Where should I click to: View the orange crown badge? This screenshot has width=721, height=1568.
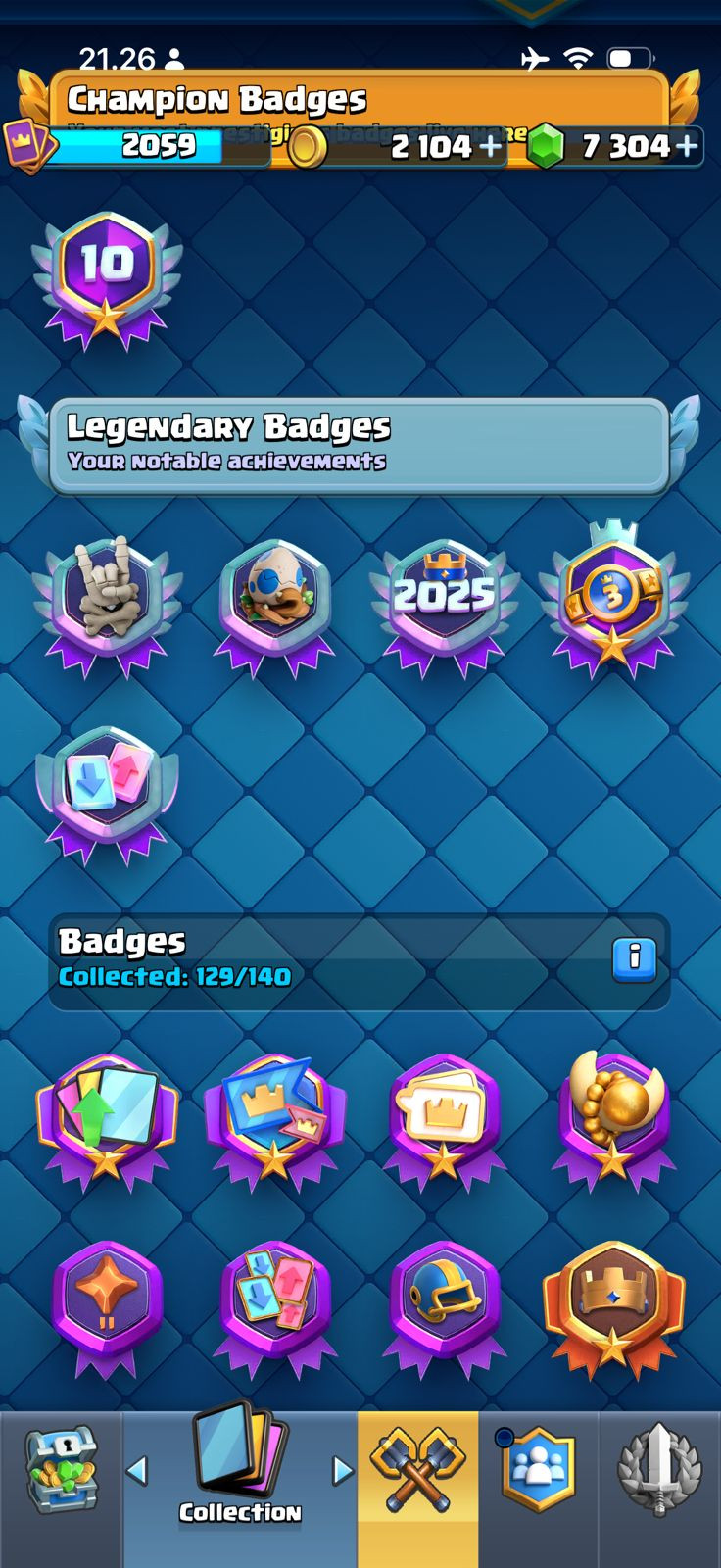[613, 1309]
